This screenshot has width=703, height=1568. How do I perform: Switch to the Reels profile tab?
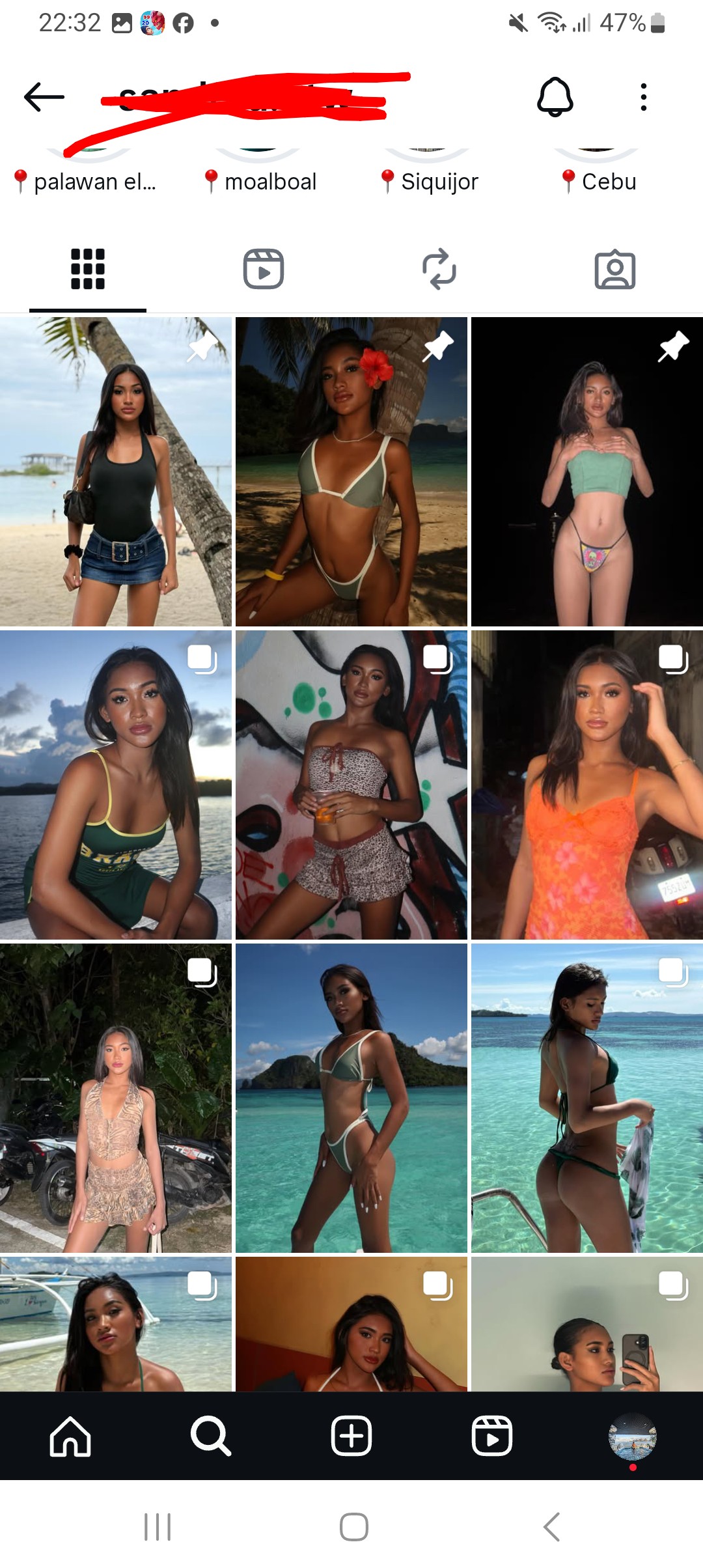click(264, 269)
